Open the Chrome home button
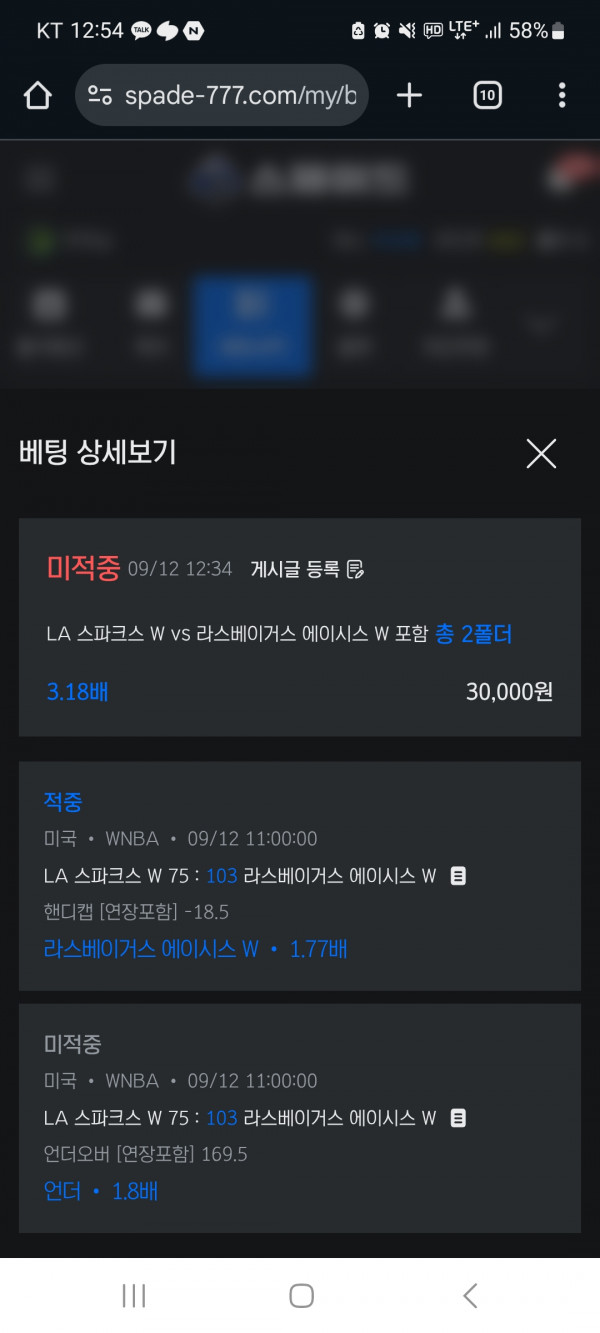The image size is (600, 1333). (x=38, y=96)
